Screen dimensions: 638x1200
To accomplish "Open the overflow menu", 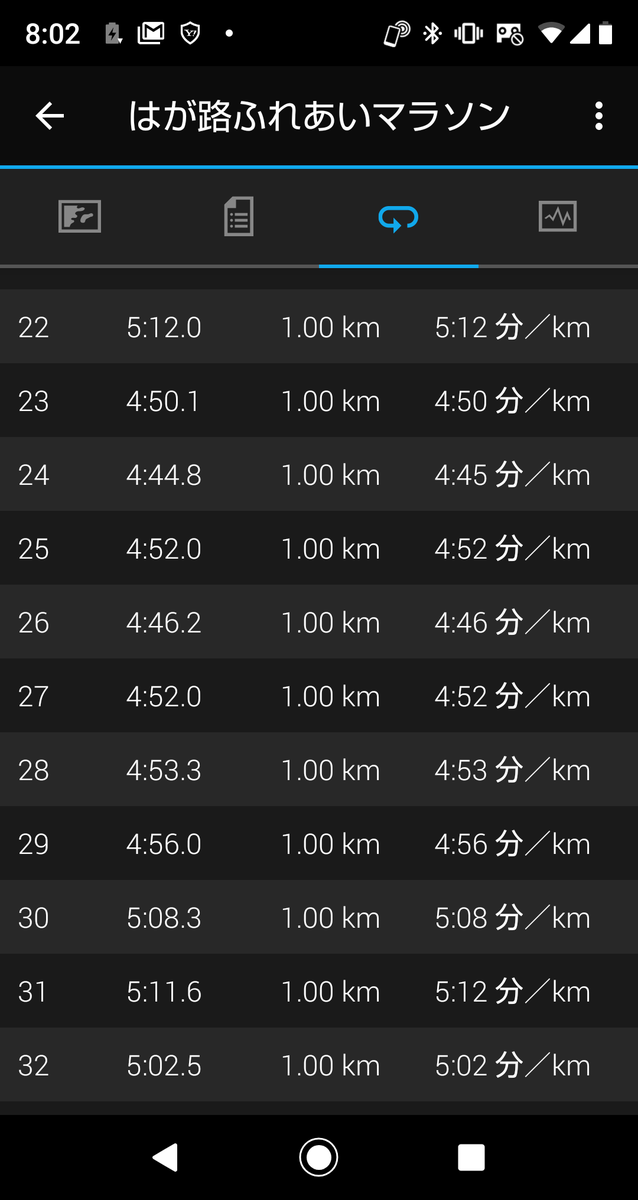I will pos(598,116).
